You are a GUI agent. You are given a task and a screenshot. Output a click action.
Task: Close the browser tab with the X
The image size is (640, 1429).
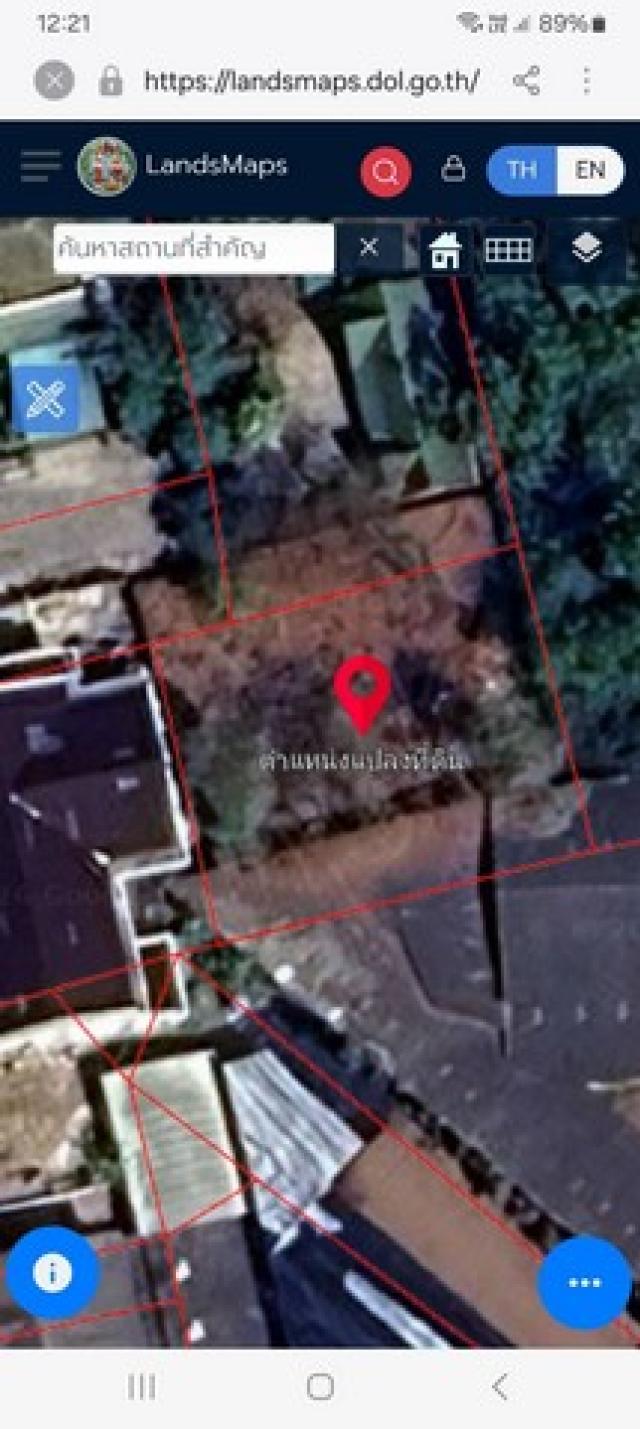[x=54, y=81]
